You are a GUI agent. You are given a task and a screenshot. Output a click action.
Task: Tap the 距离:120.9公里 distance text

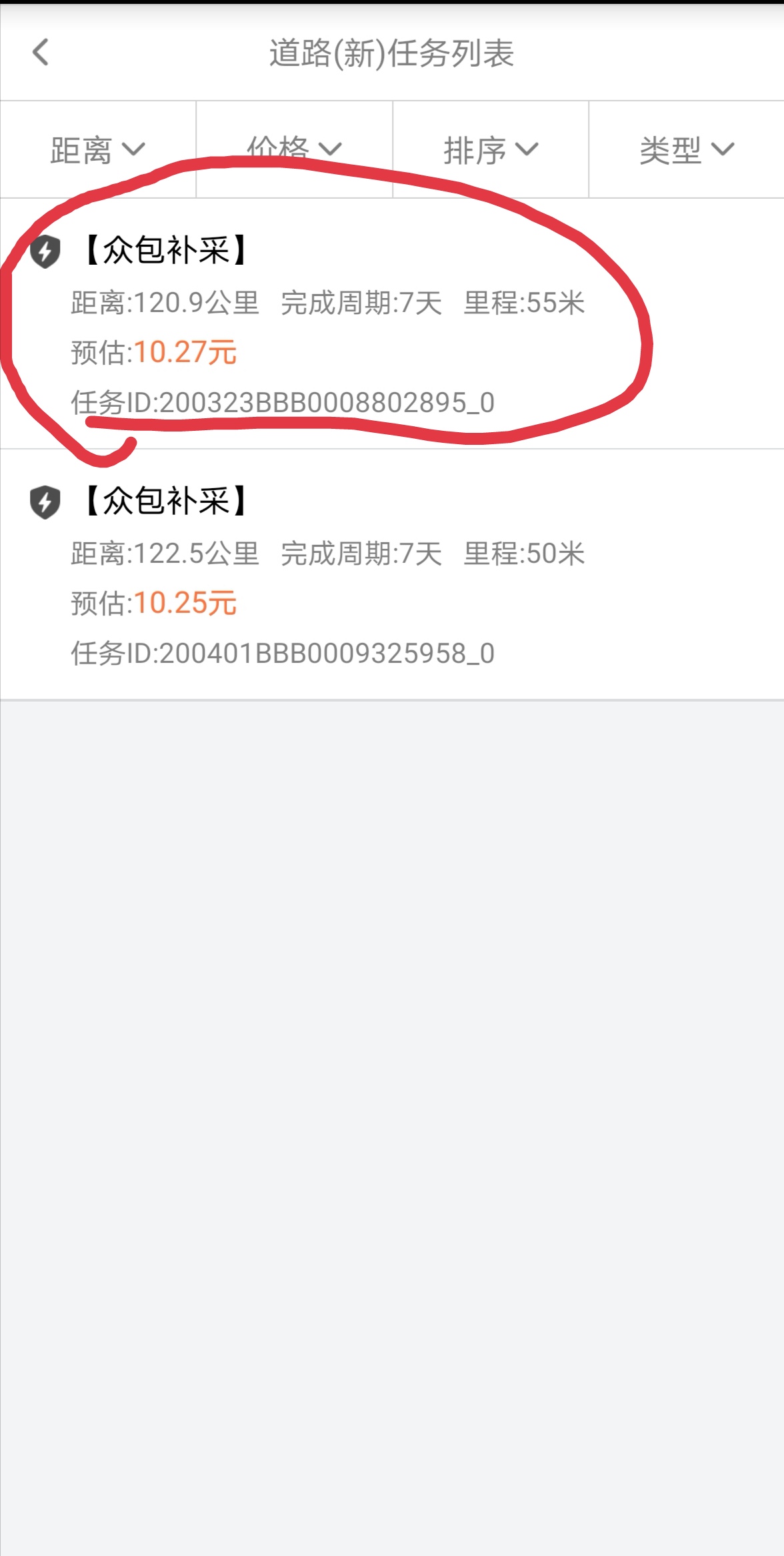click(165, 305)
